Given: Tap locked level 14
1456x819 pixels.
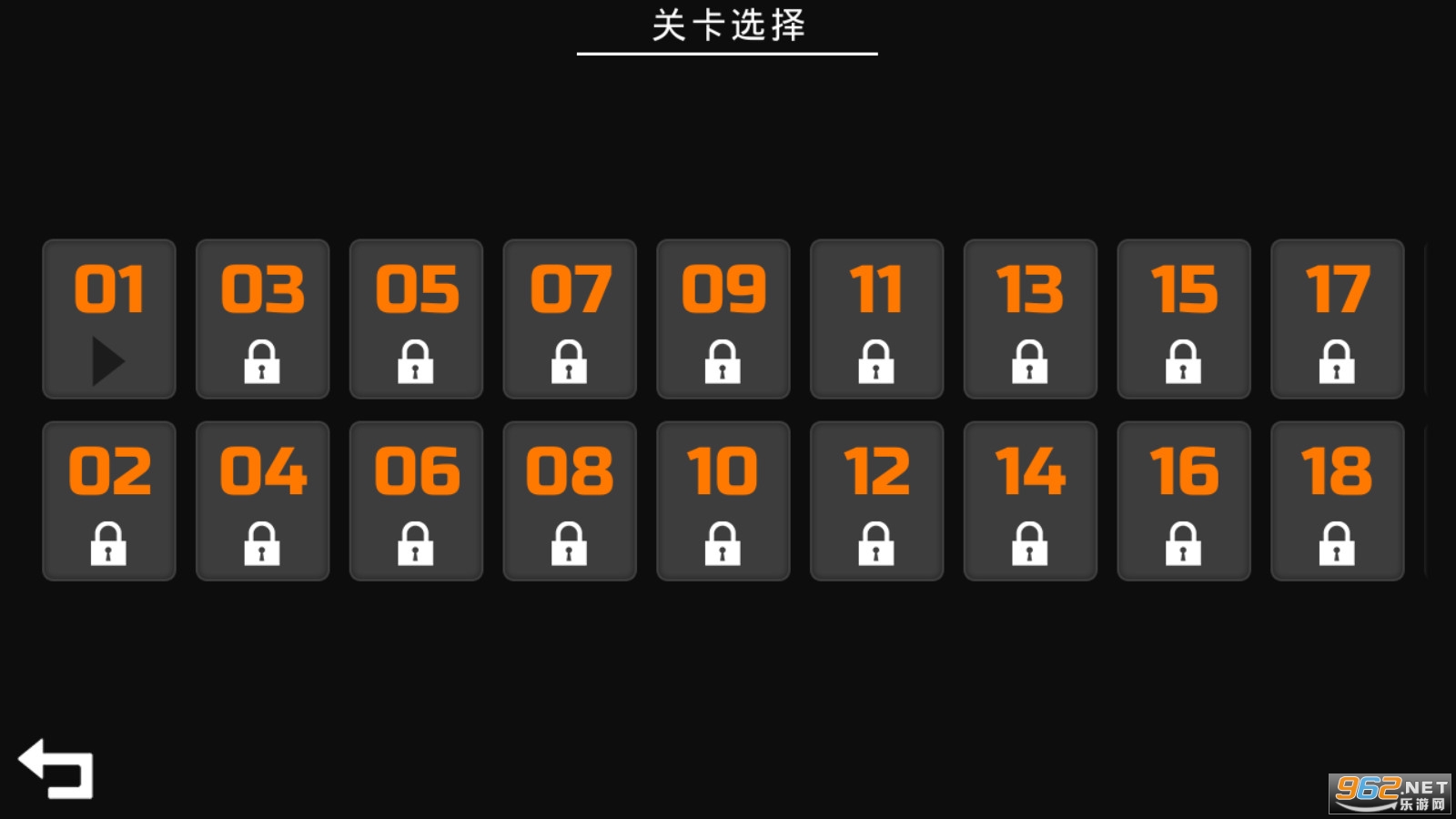Looking at the screenshot, I should click(x=1030, y=500).
